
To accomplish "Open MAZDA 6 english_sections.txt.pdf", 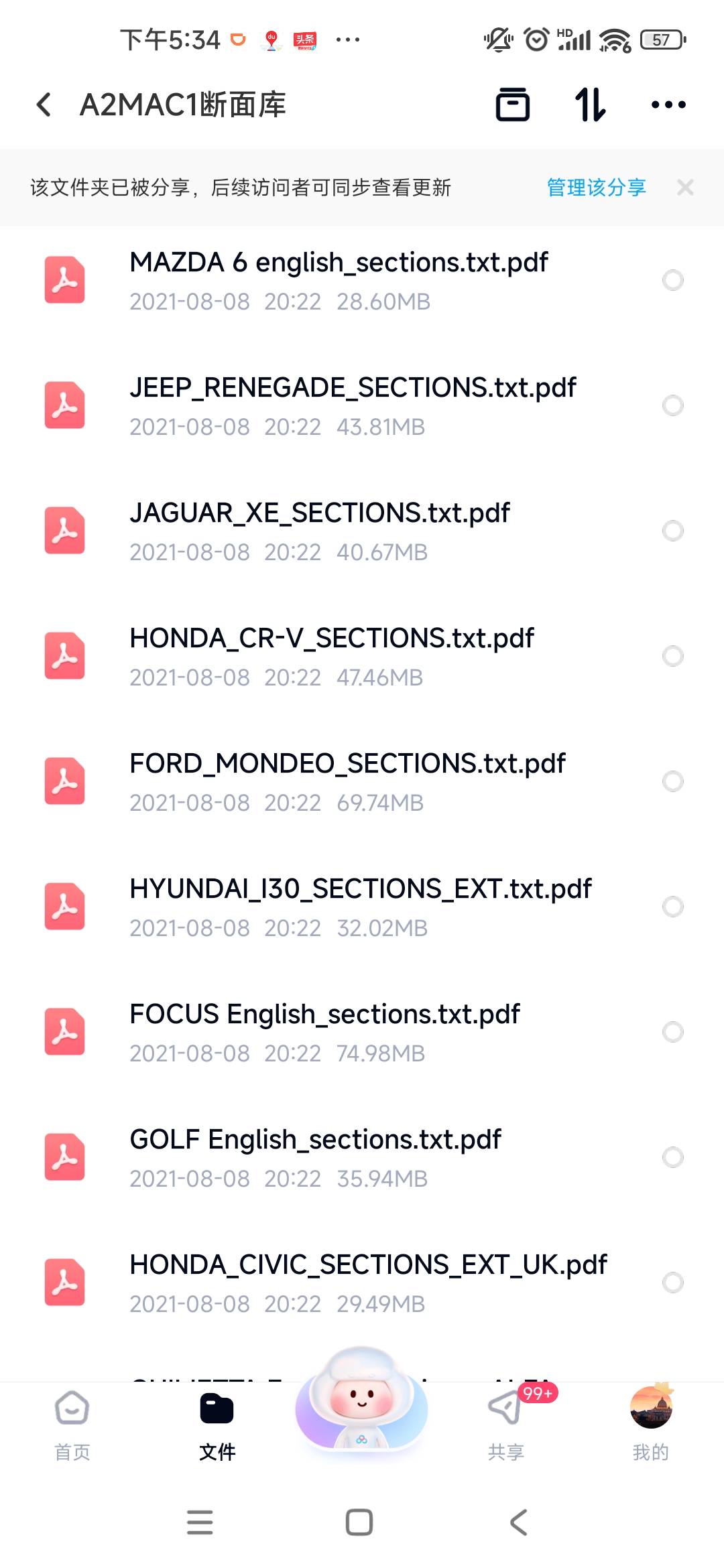I will tap(362, 280).
